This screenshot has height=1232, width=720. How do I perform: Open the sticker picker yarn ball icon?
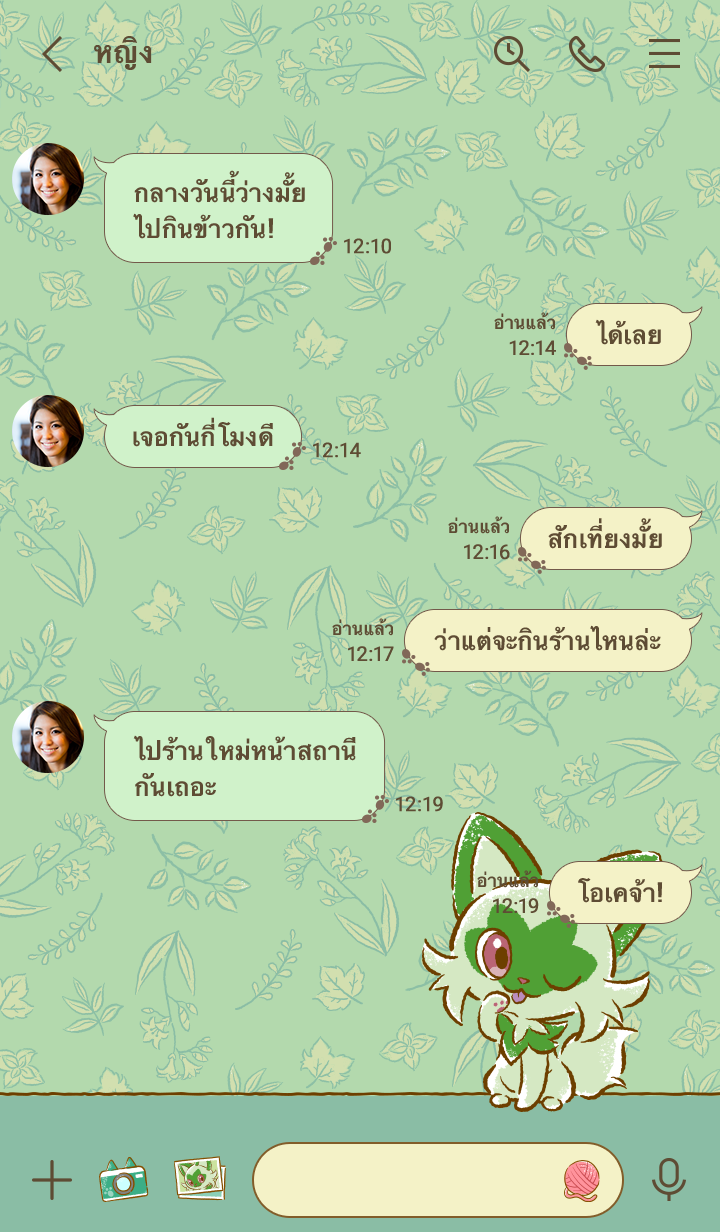pyautogui.click(x=581, y=1181)
